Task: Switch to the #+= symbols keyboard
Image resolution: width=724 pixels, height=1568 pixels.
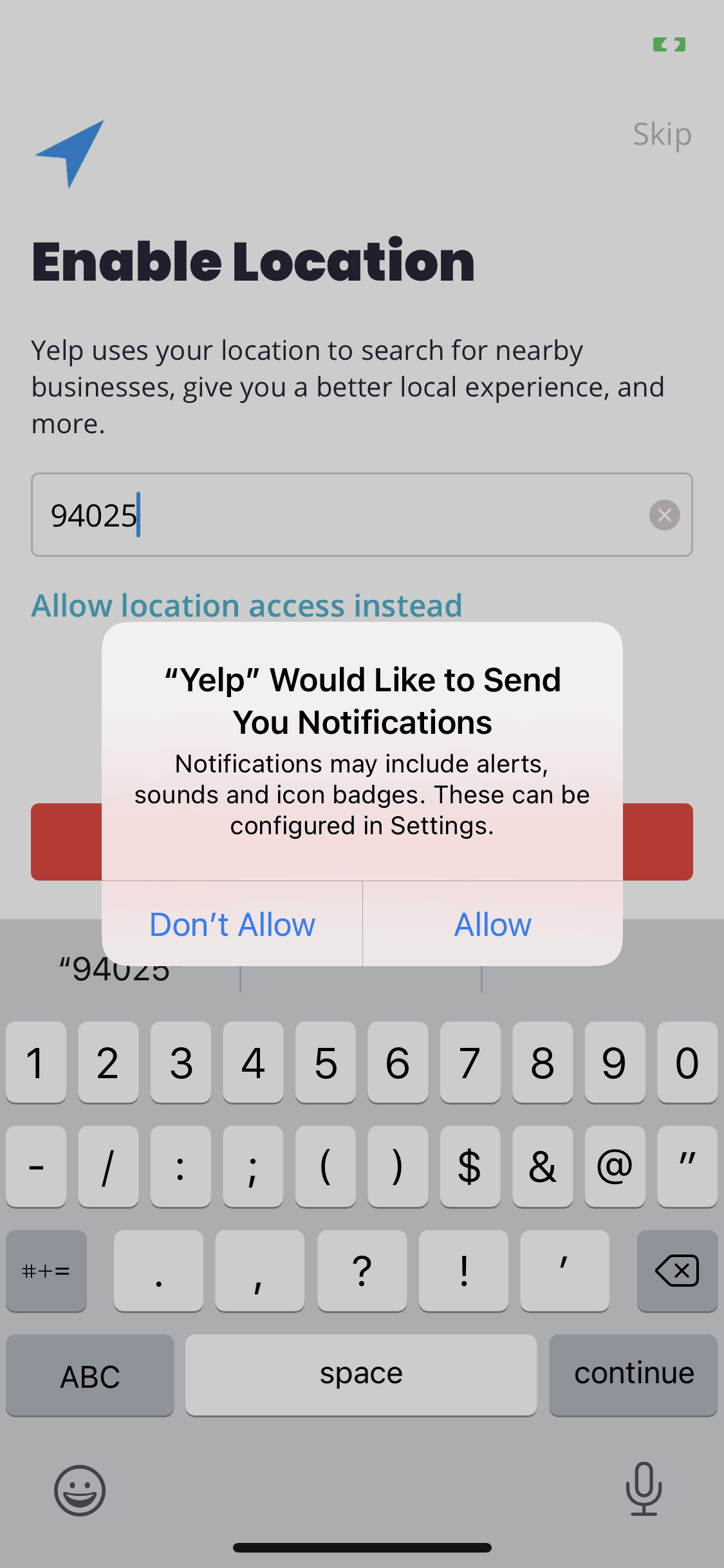Action: (46, 1271)
